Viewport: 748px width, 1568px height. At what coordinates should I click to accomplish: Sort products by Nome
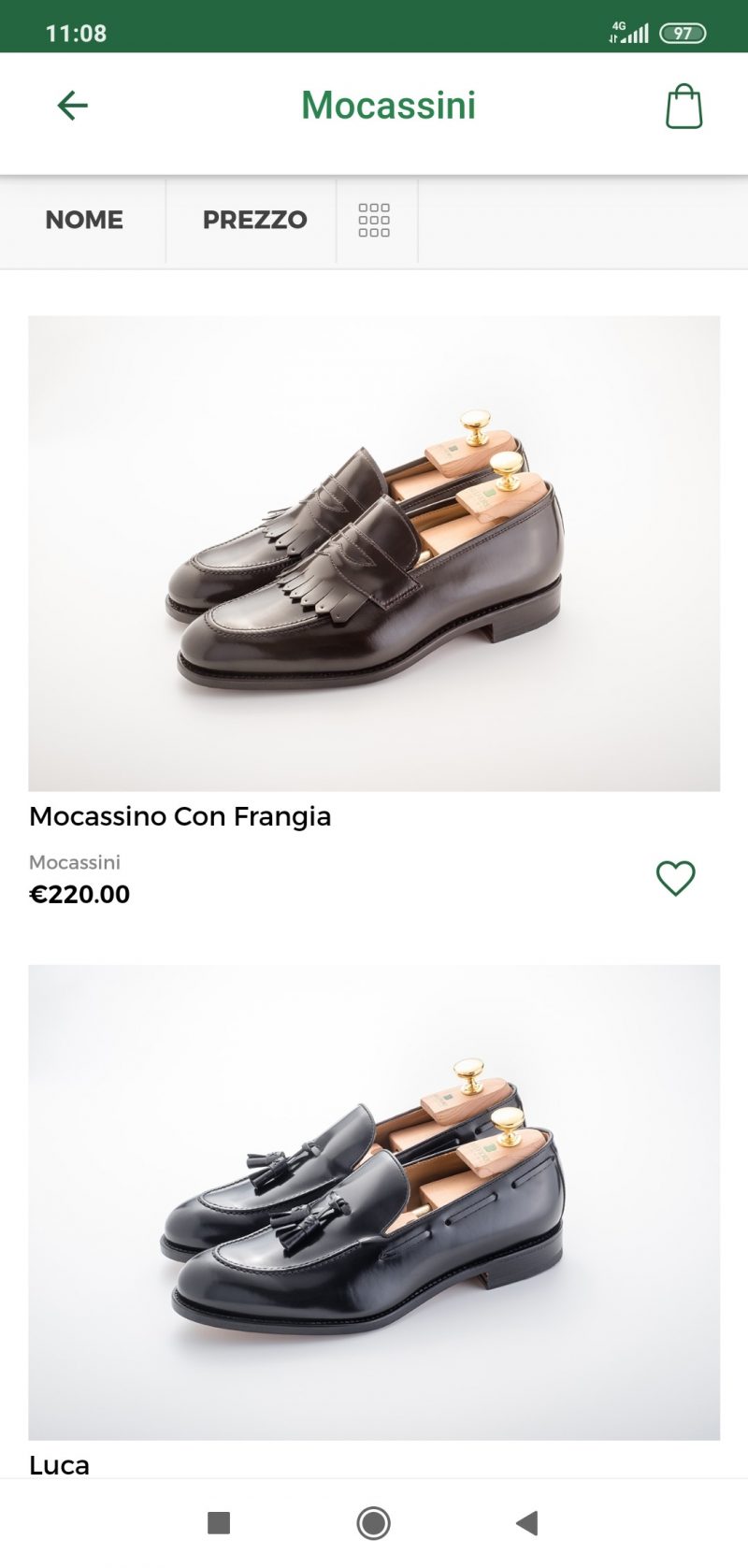click(x=84, y=220)
